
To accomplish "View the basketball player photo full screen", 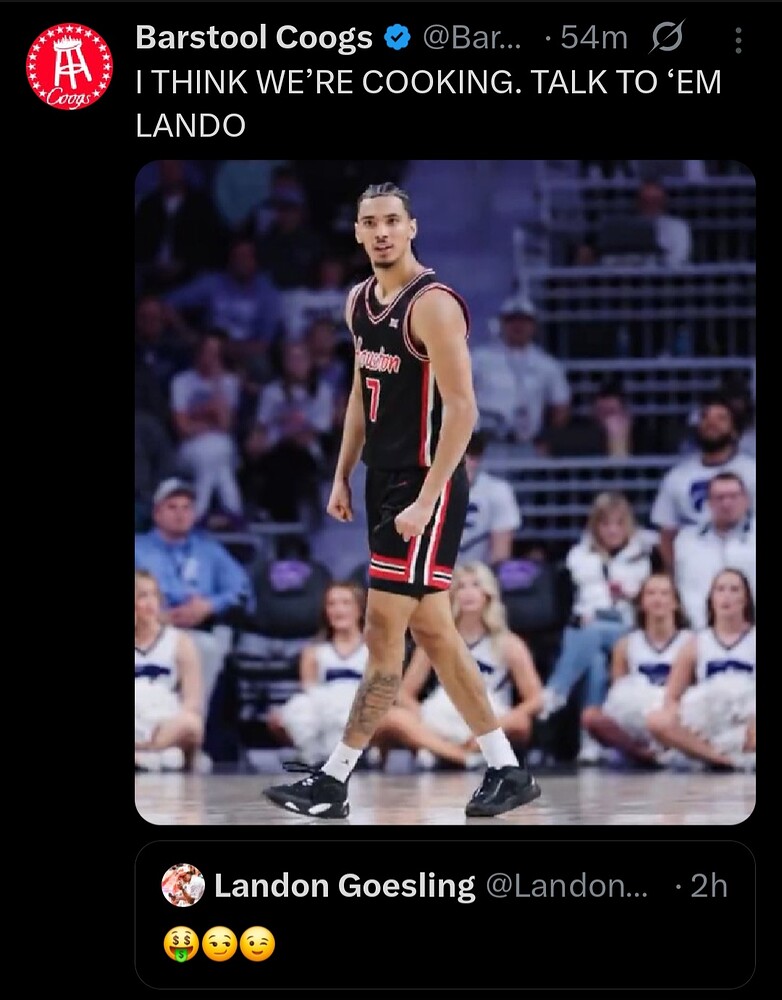I will tap(445, 492).
